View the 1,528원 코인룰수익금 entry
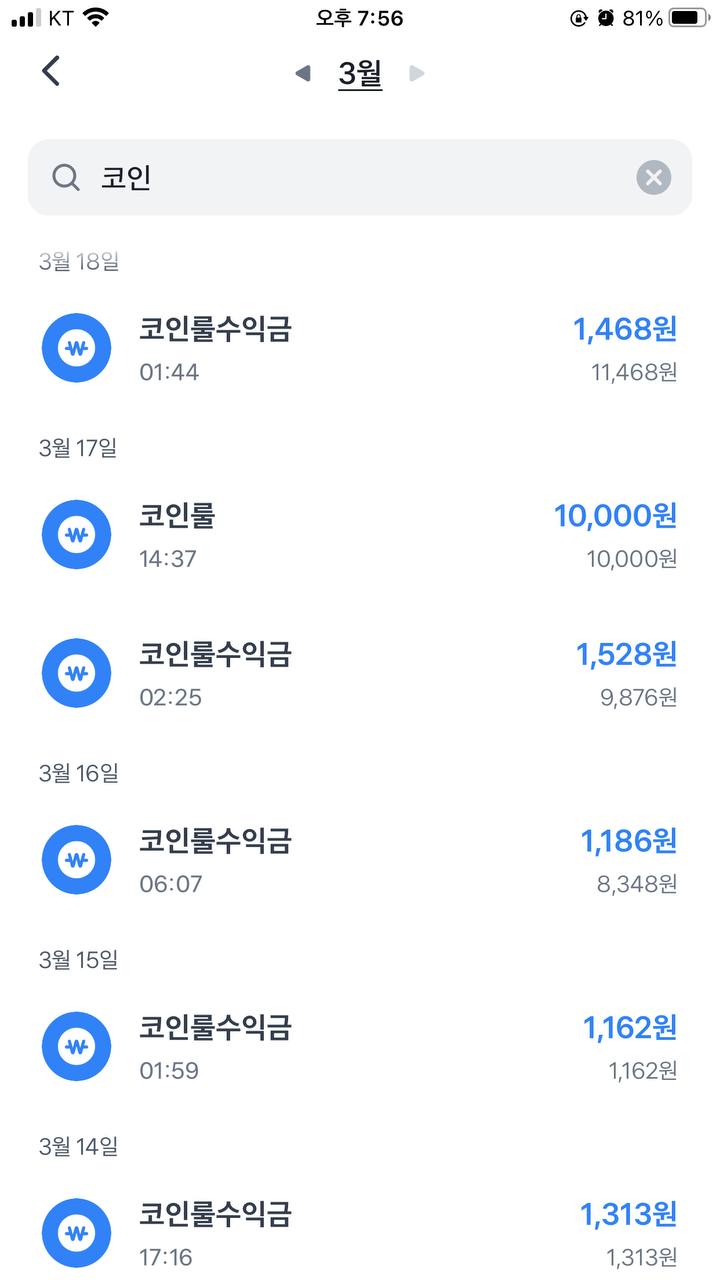 (360, 673)
